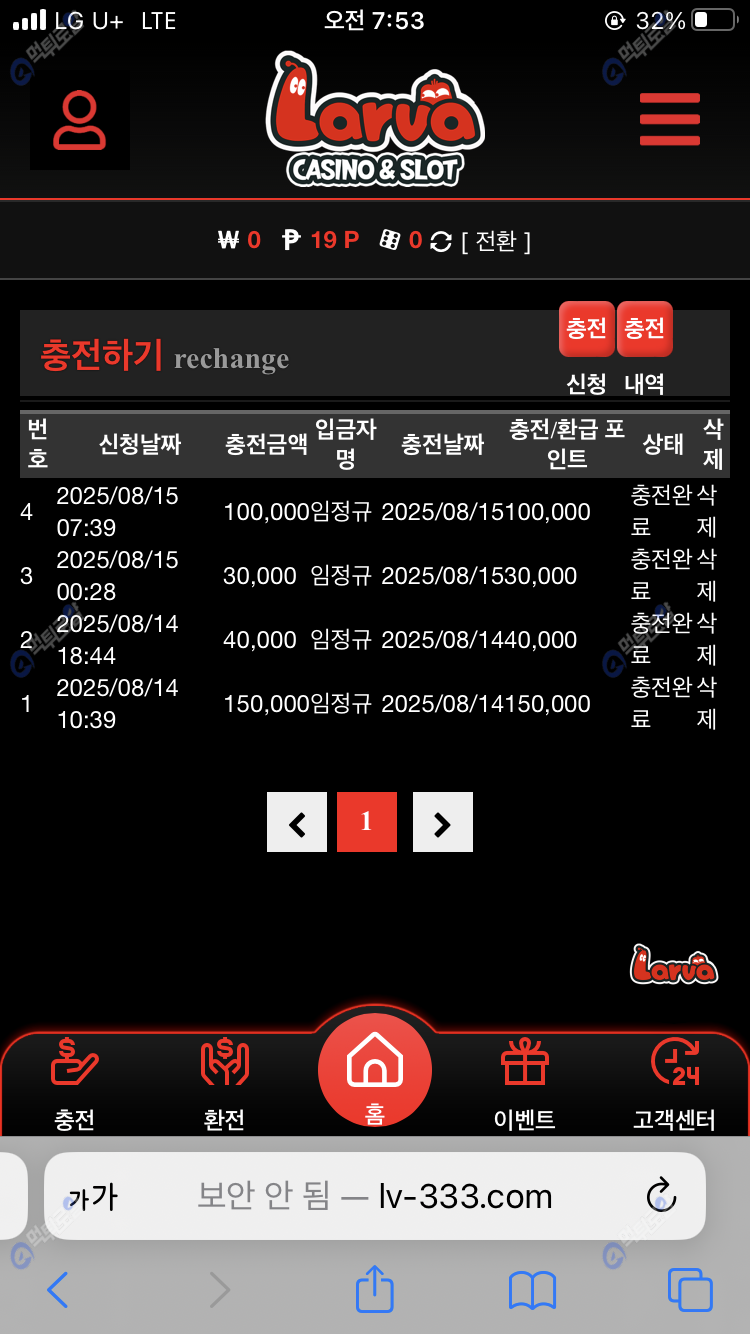Refresh the balance with the sync icon
Screen dimensions: 750x1334
pos(441,241)
